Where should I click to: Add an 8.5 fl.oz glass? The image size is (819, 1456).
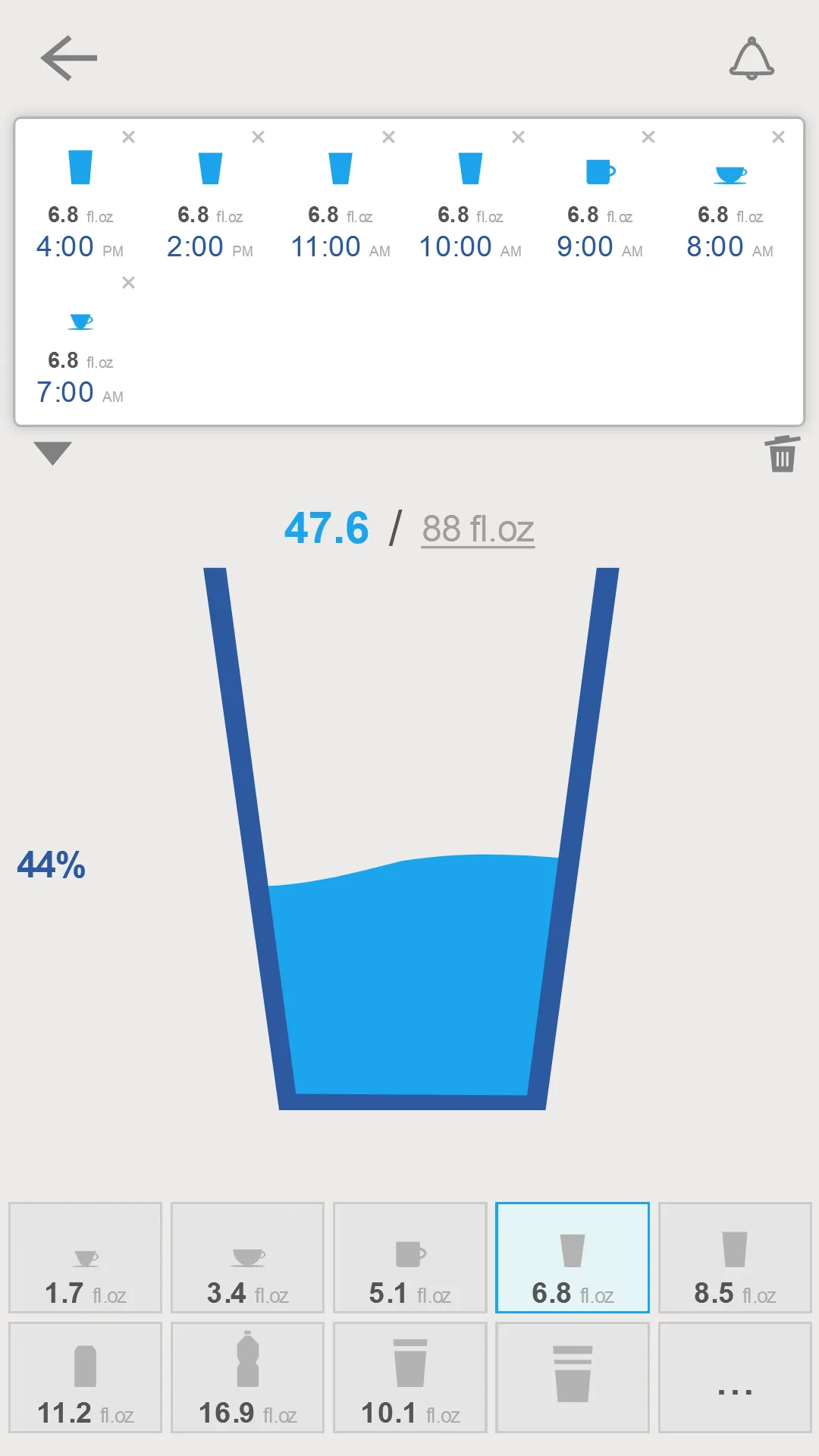pos(735,1257)
